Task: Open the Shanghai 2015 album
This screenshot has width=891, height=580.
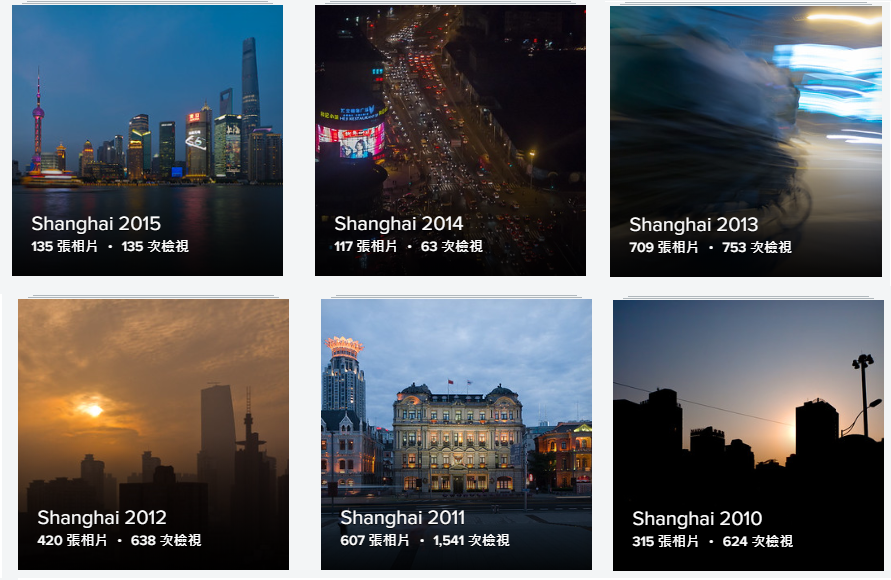Action: point(147,140)
